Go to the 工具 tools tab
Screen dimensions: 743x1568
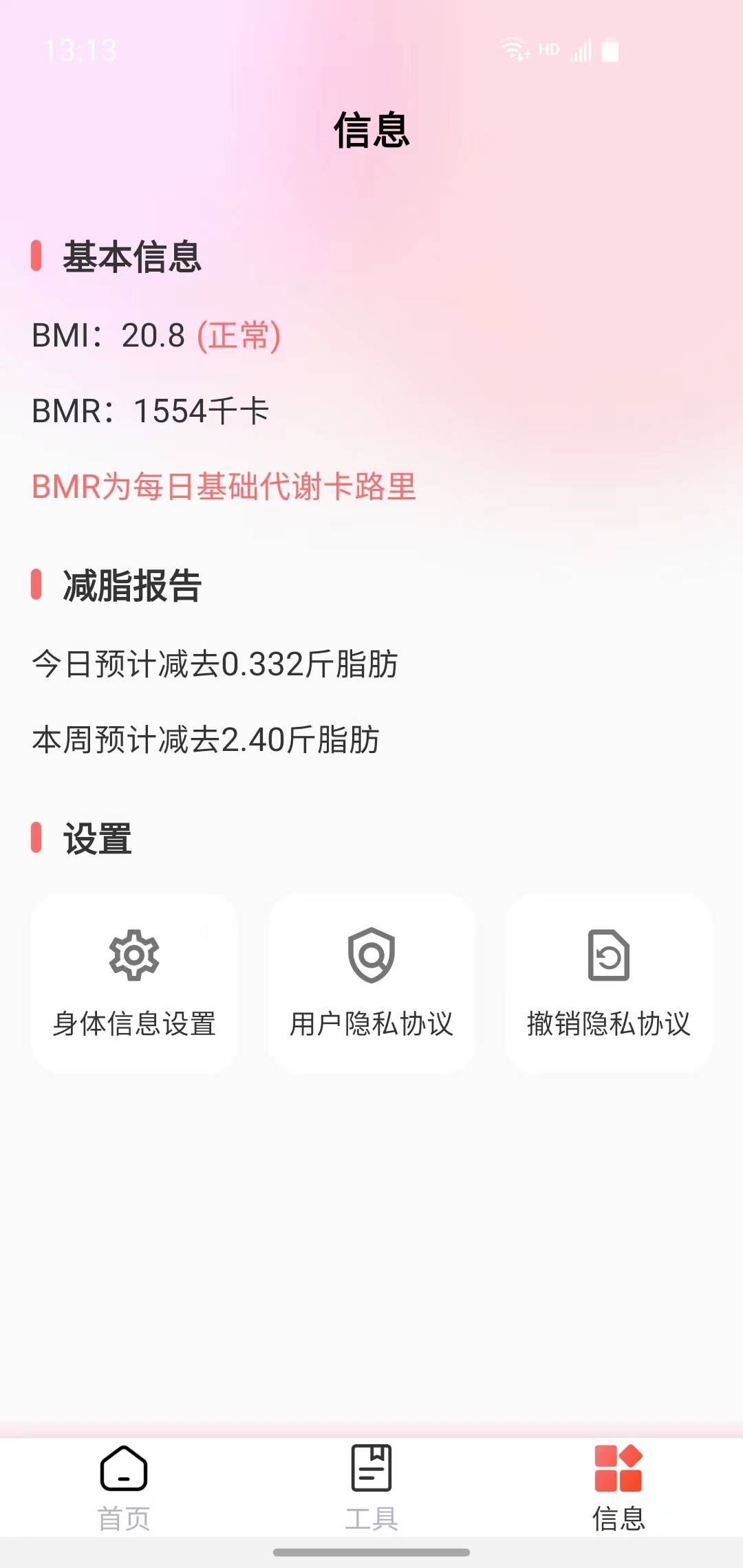tap(371, 1487)
